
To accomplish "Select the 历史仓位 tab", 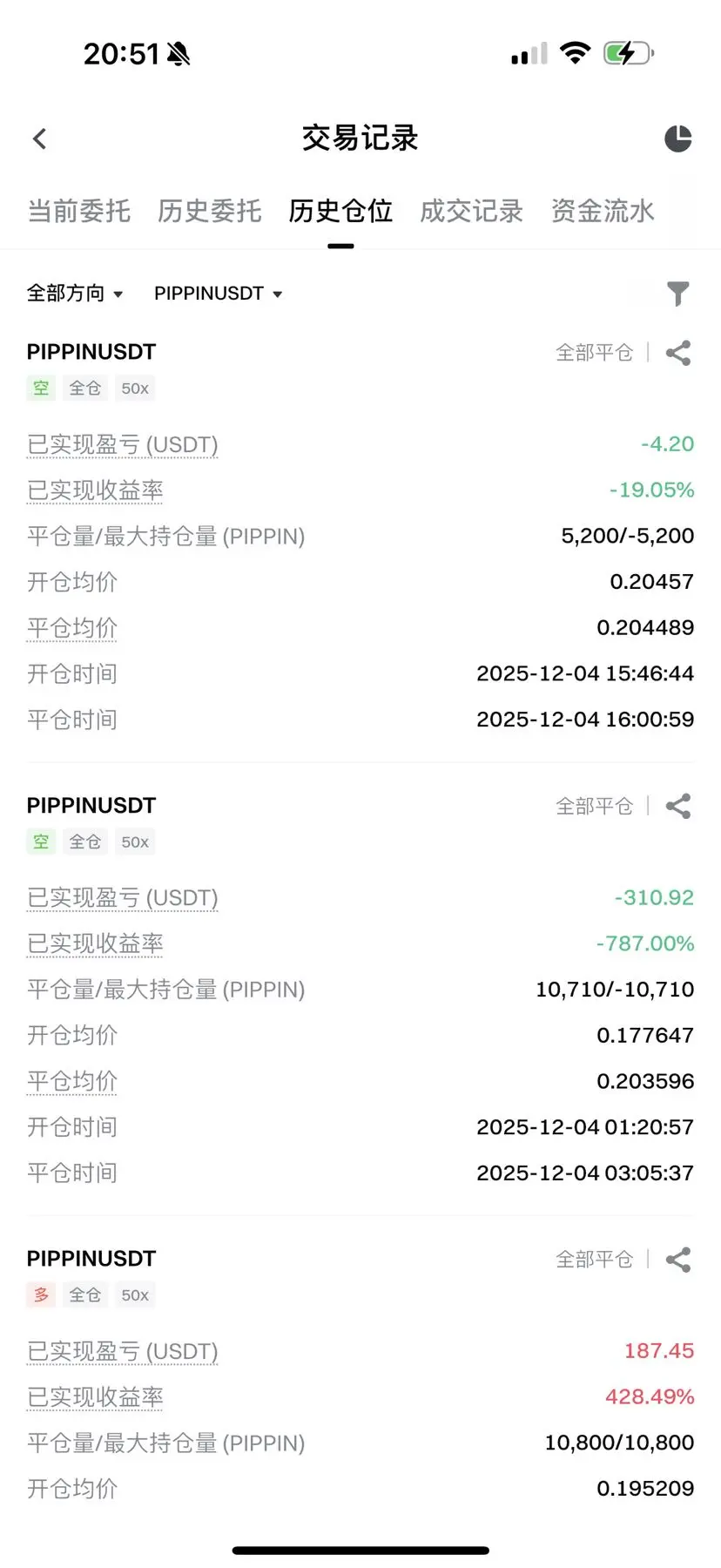I will coord(340,211).
